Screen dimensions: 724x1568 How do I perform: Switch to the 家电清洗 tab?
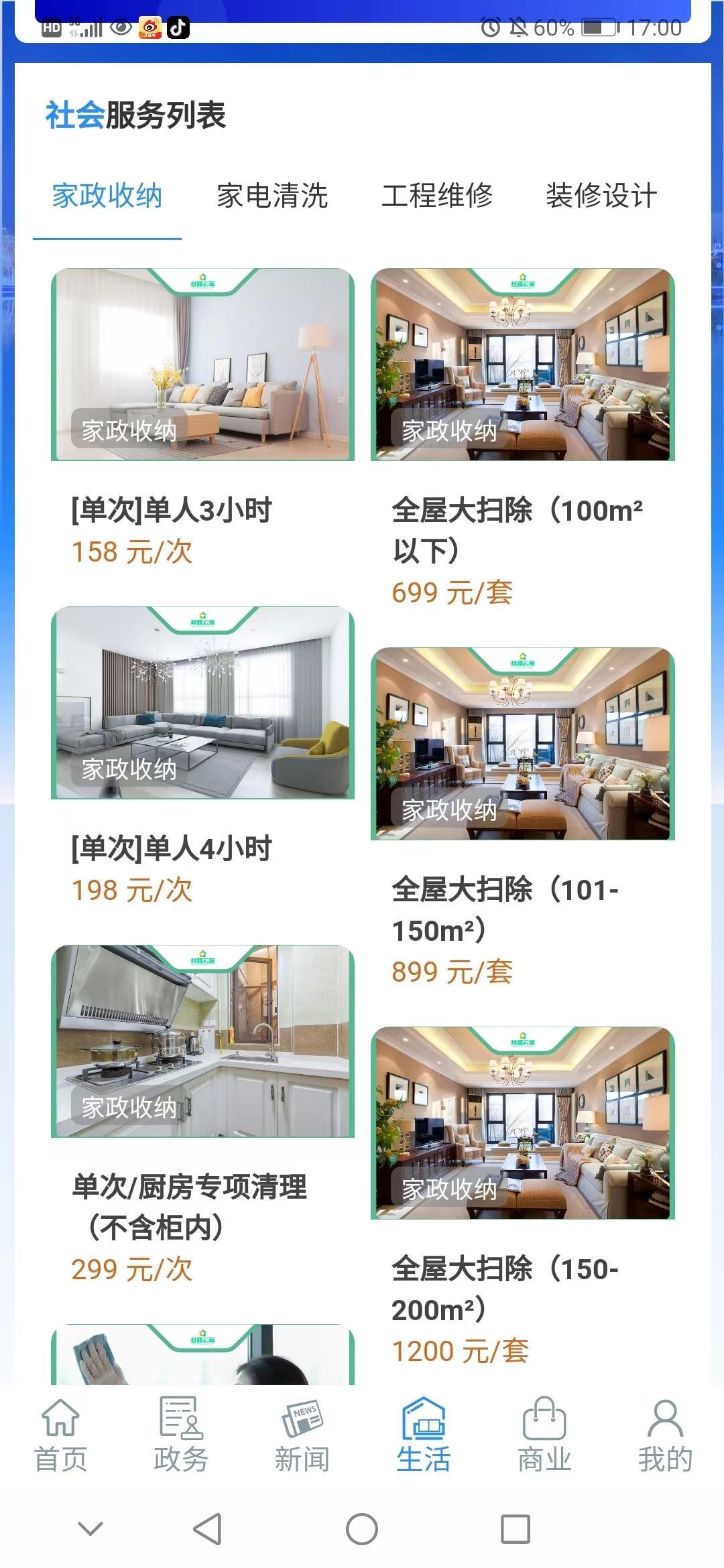pos(272,196)
